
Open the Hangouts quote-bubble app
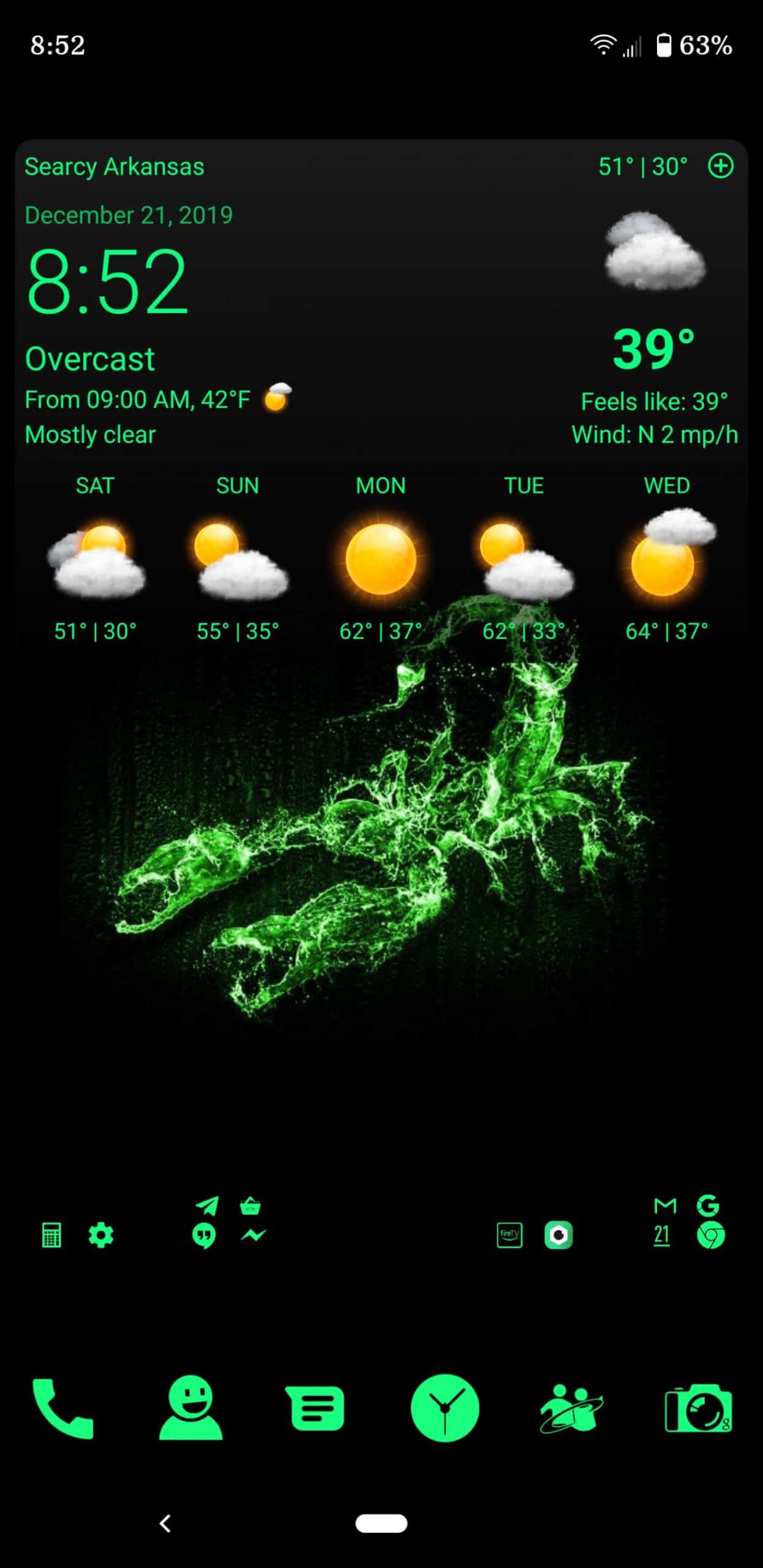pyautogui.click(x=204, y=1237)
